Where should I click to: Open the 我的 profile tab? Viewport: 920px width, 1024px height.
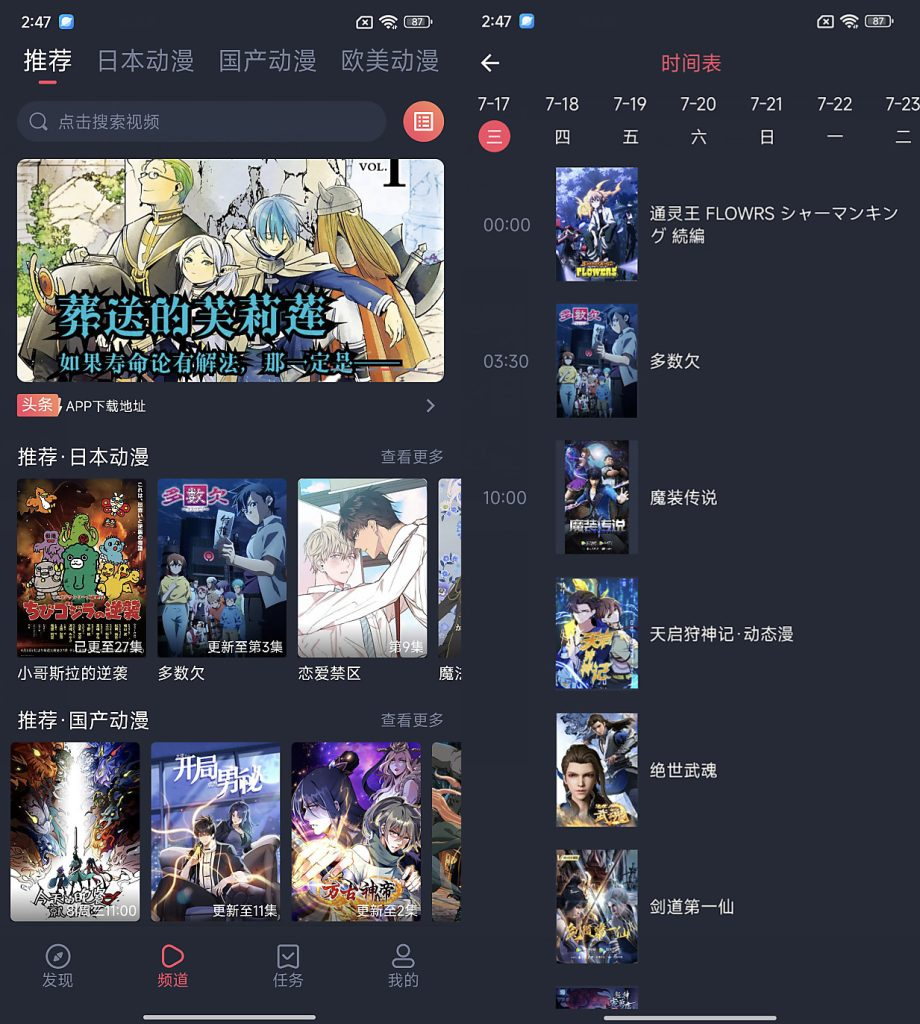click(x=403, y=965)
